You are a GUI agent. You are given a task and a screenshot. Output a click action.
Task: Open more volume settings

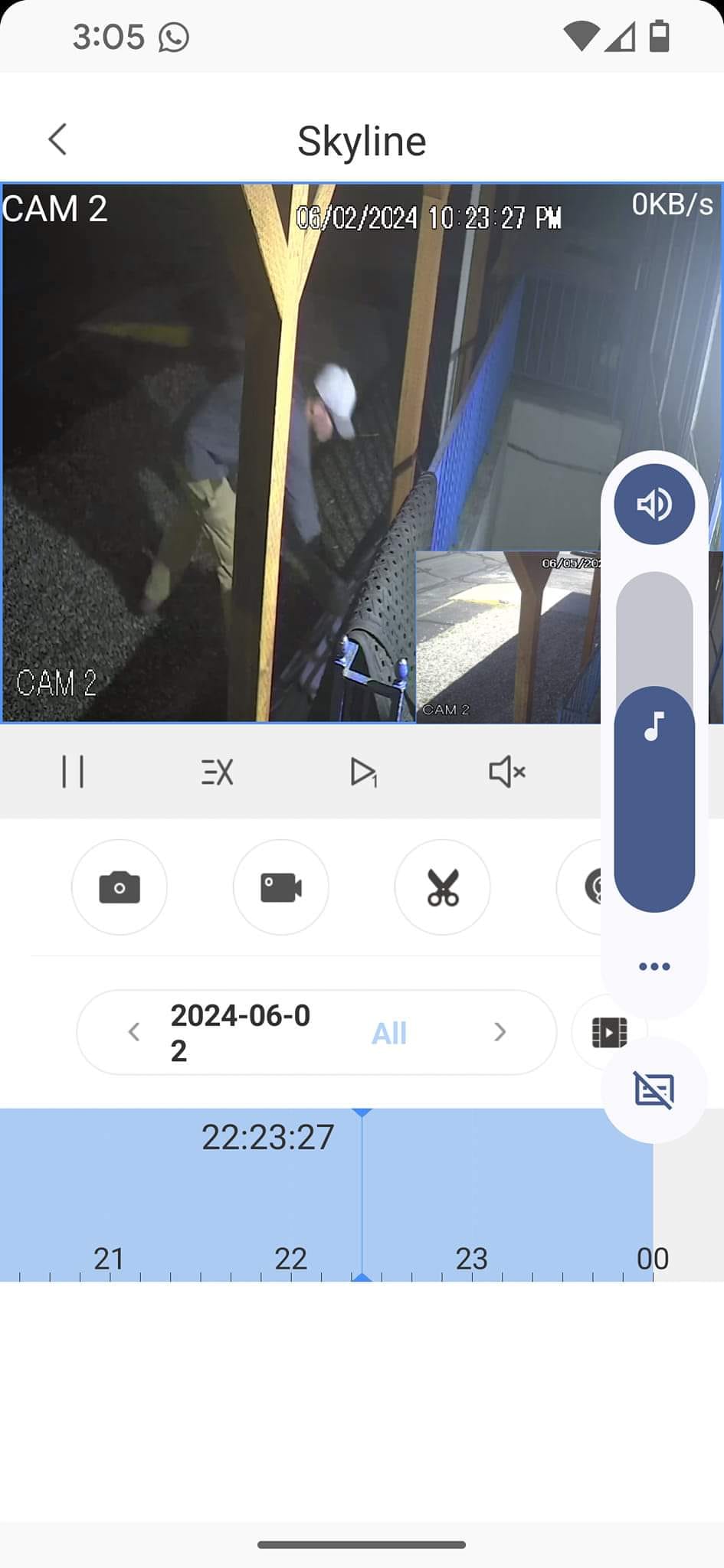(x=654, y=966)
